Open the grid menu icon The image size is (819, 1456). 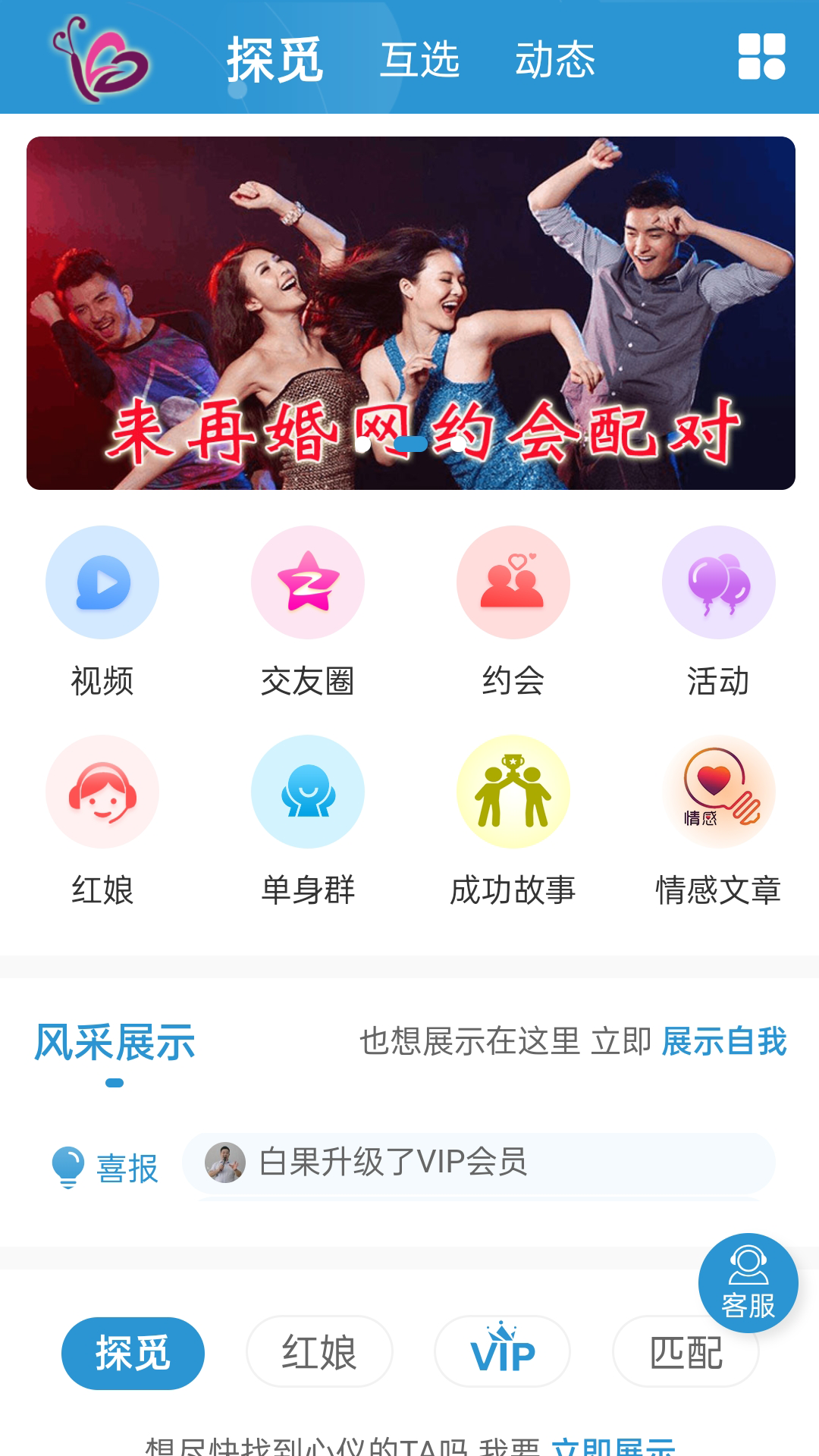[761, 57]
